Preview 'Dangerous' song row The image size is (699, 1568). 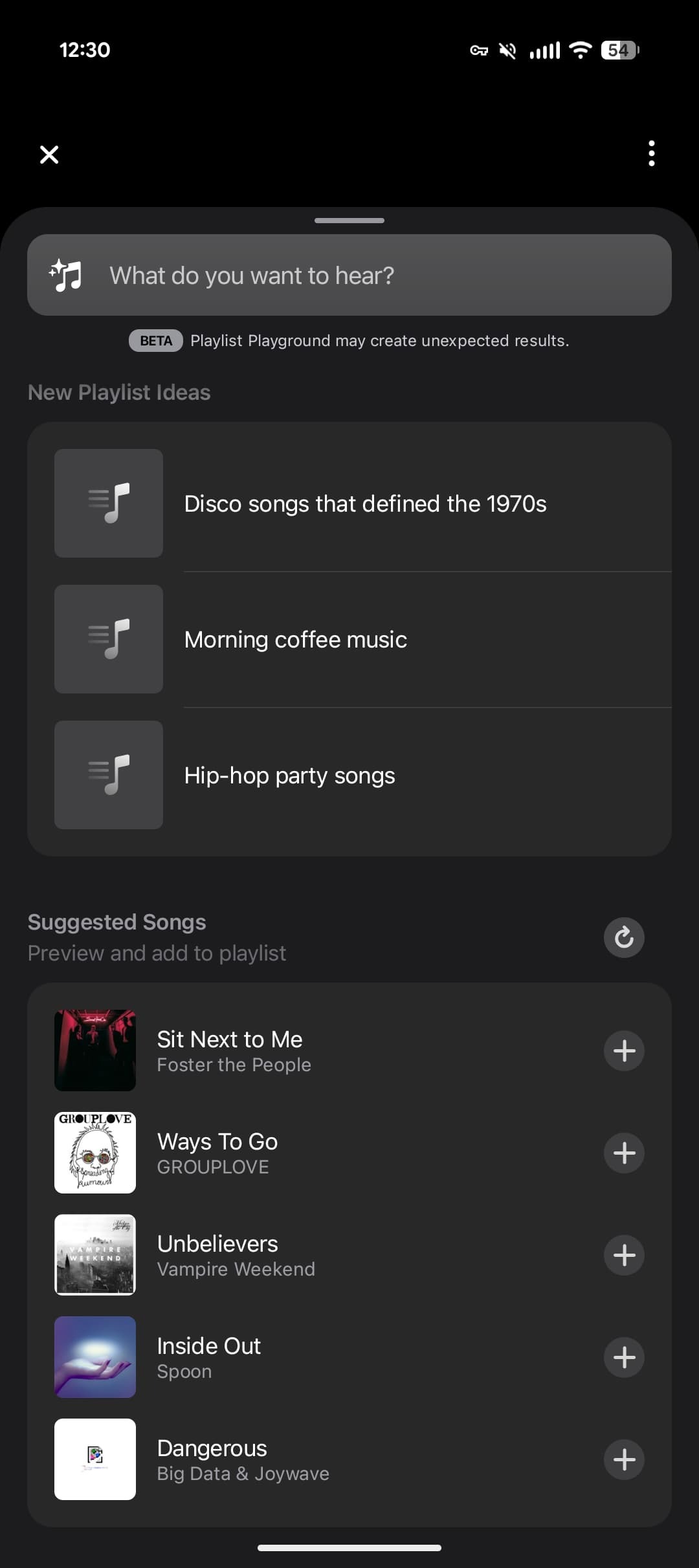pos(243,1459)
